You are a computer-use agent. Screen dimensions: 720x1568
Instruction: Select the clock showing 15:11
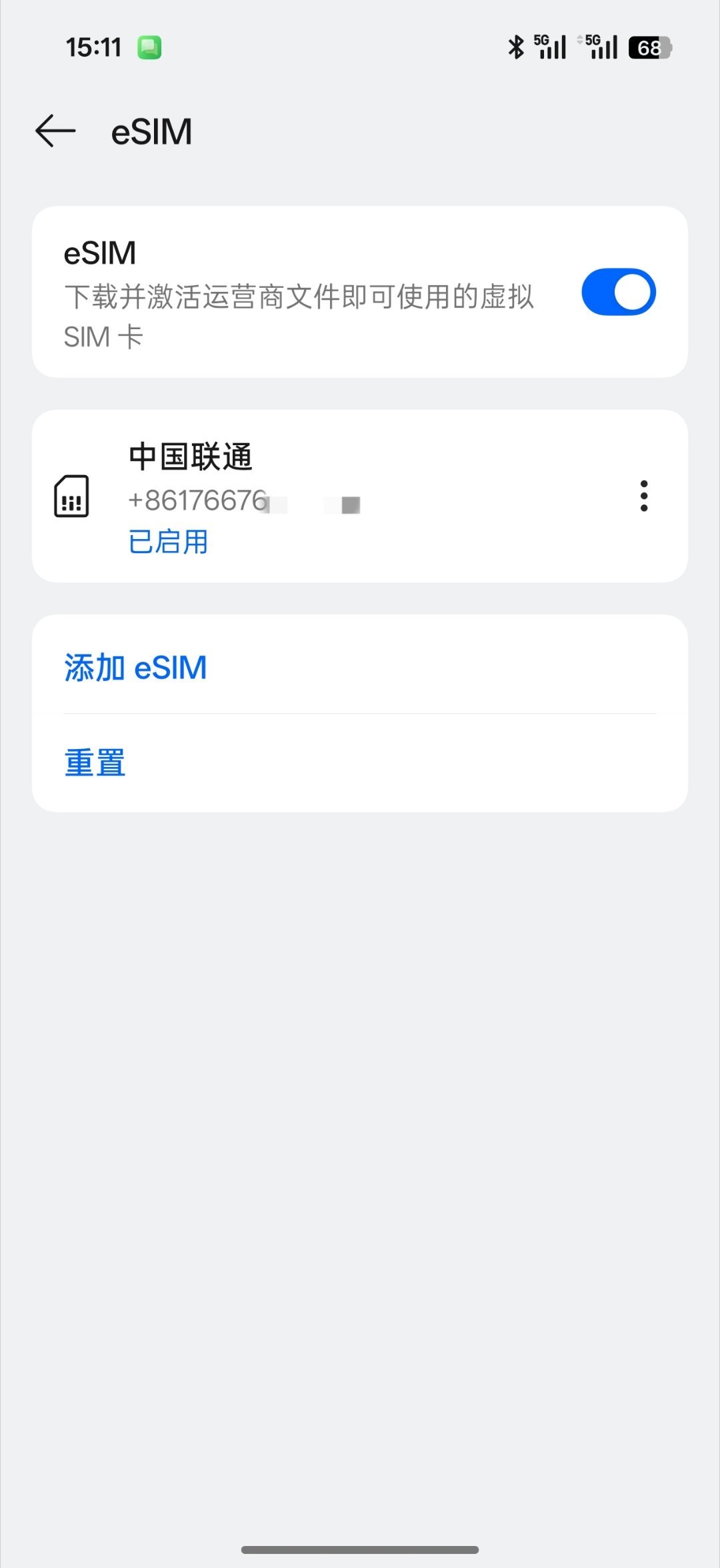95,47
